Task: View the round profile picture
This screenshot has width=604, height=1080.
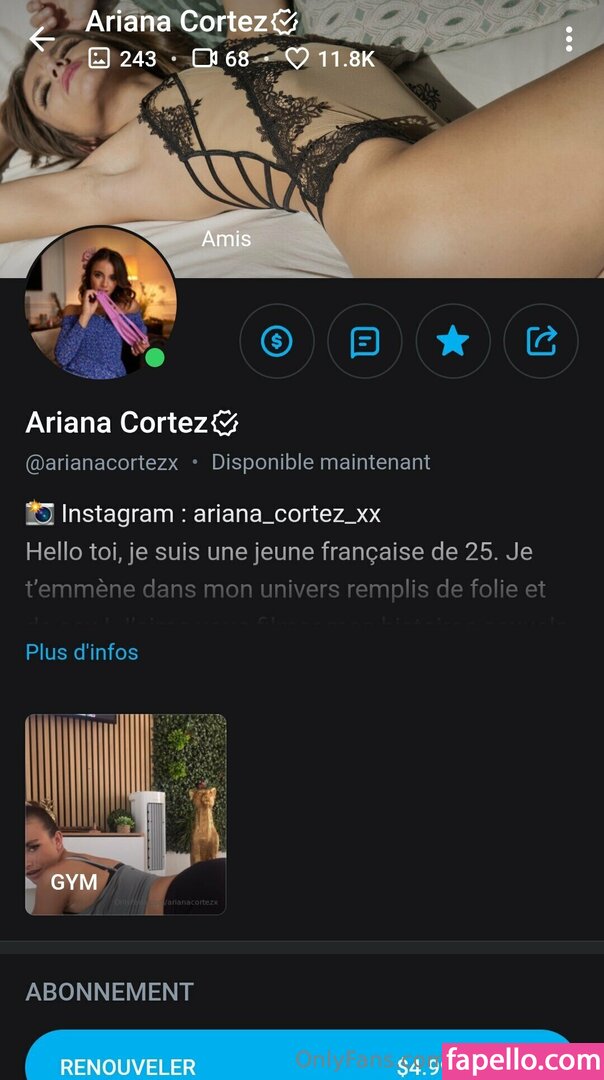Action: pyautogui.click(x=100, y=303)
